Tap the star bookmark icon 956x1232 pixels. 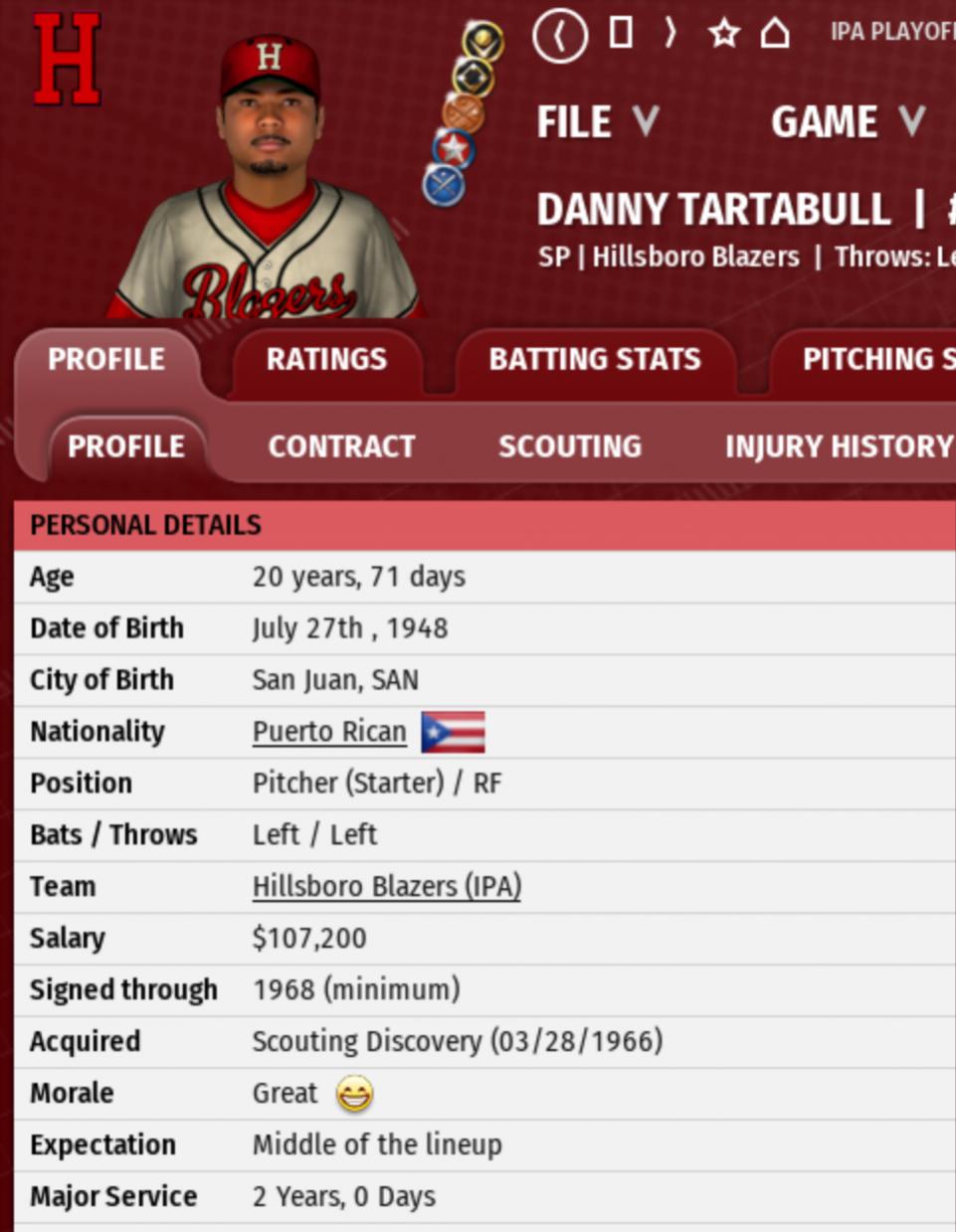(x=723, y=34)
